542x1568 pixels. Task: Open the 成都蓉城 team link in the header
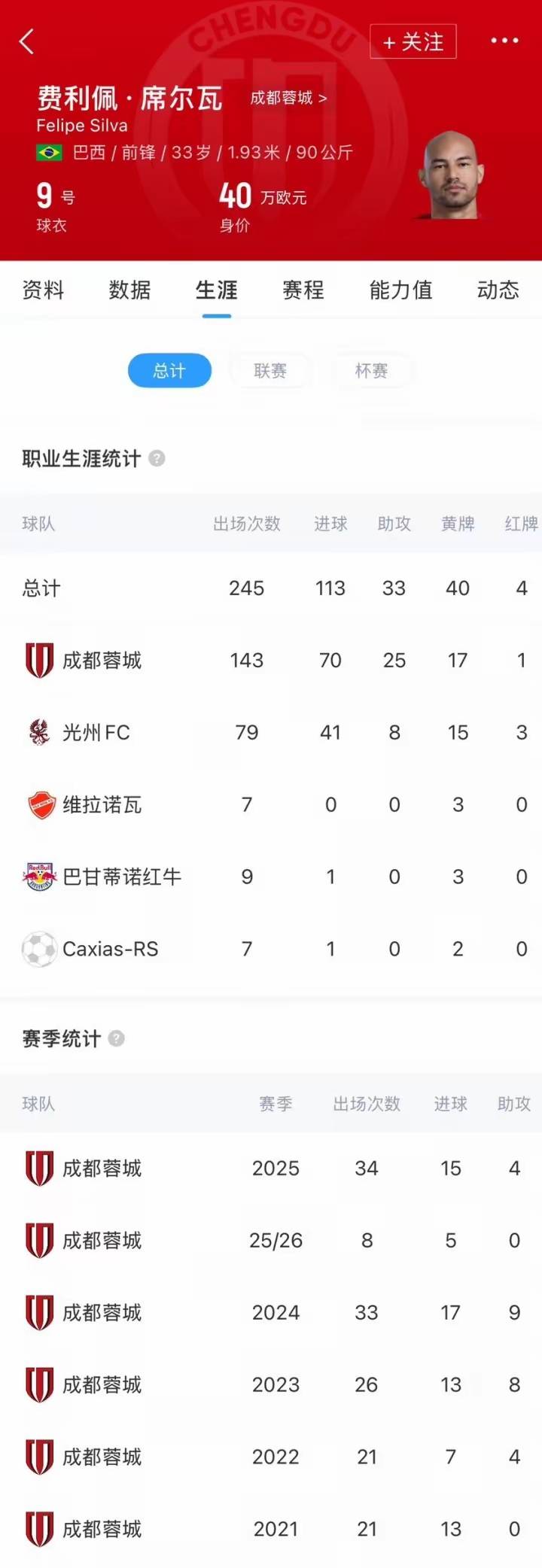click(288, 98)
